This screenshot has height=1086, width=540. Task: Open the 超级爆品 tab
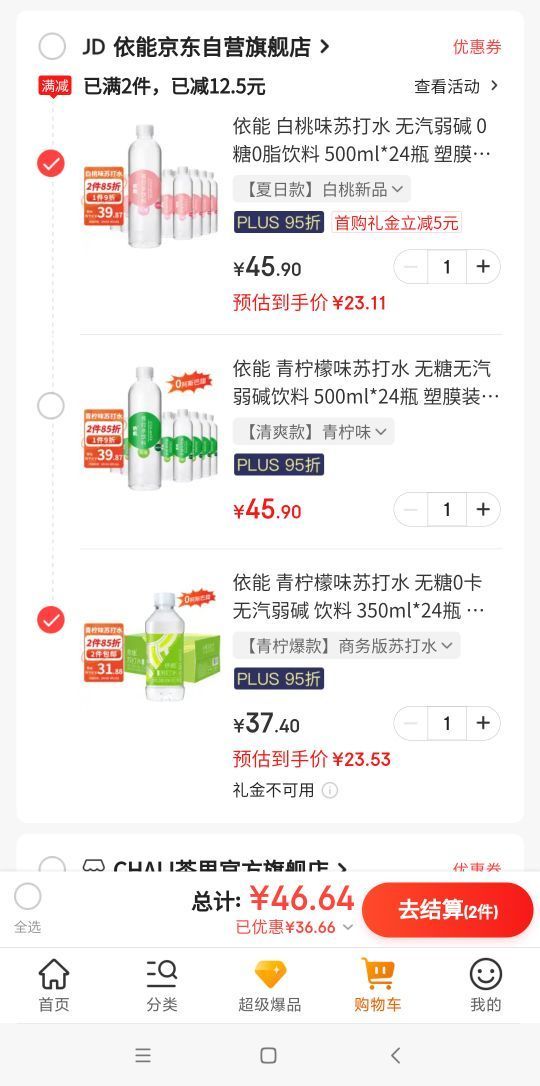270,986
